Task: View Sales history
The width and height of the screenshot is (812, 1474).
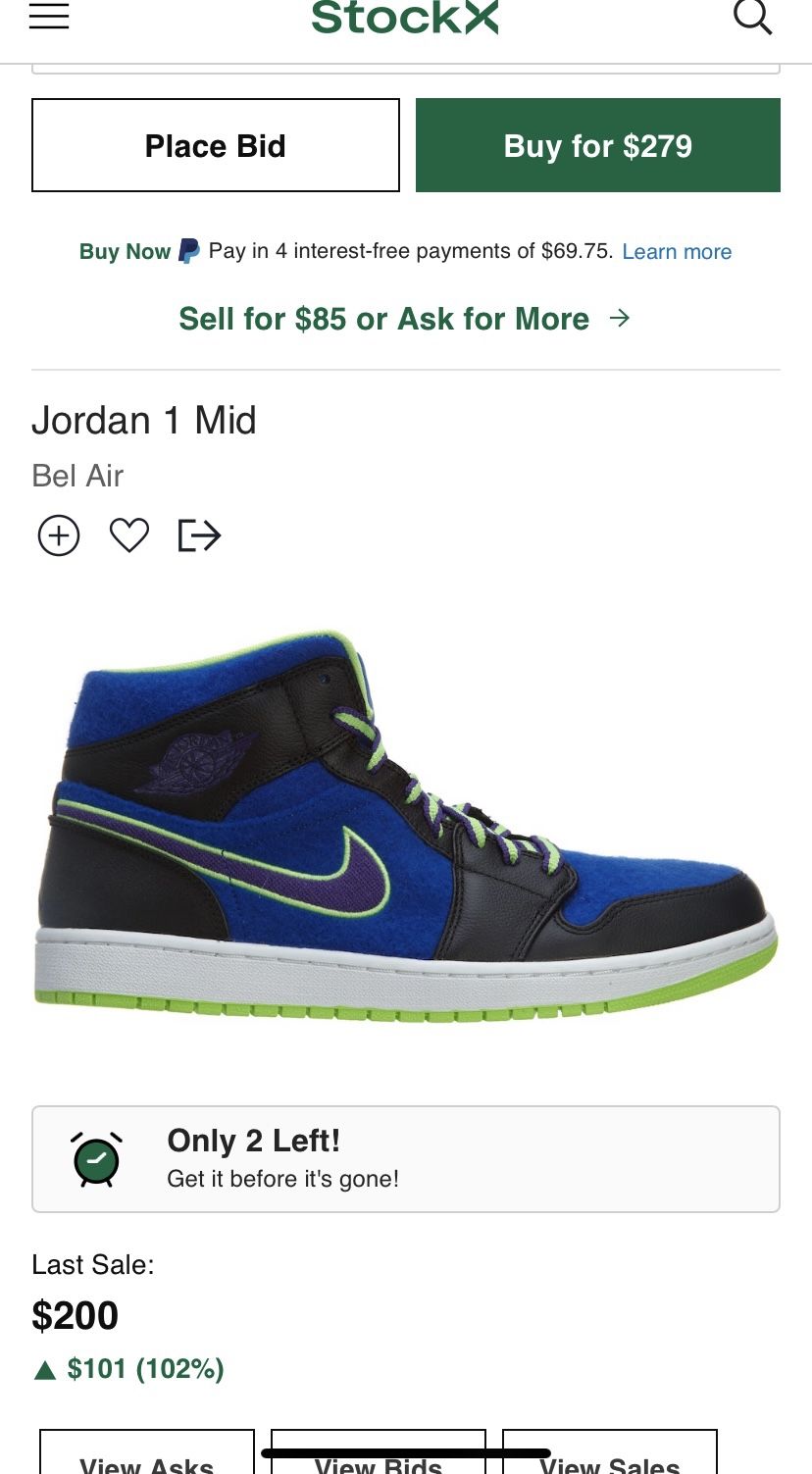Action: click(x=610, y=1453)
